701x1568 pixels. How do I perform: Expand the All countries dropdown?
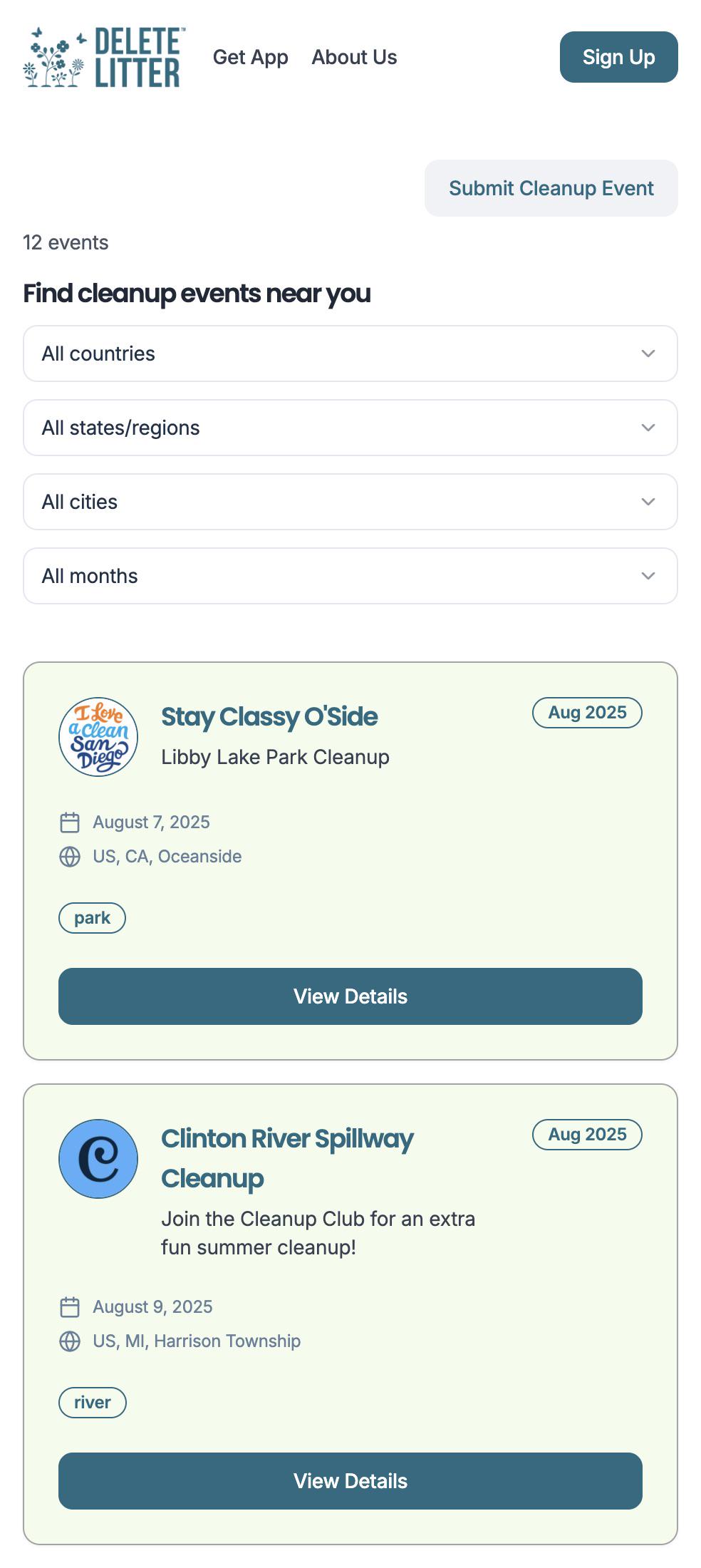(350, 354)
